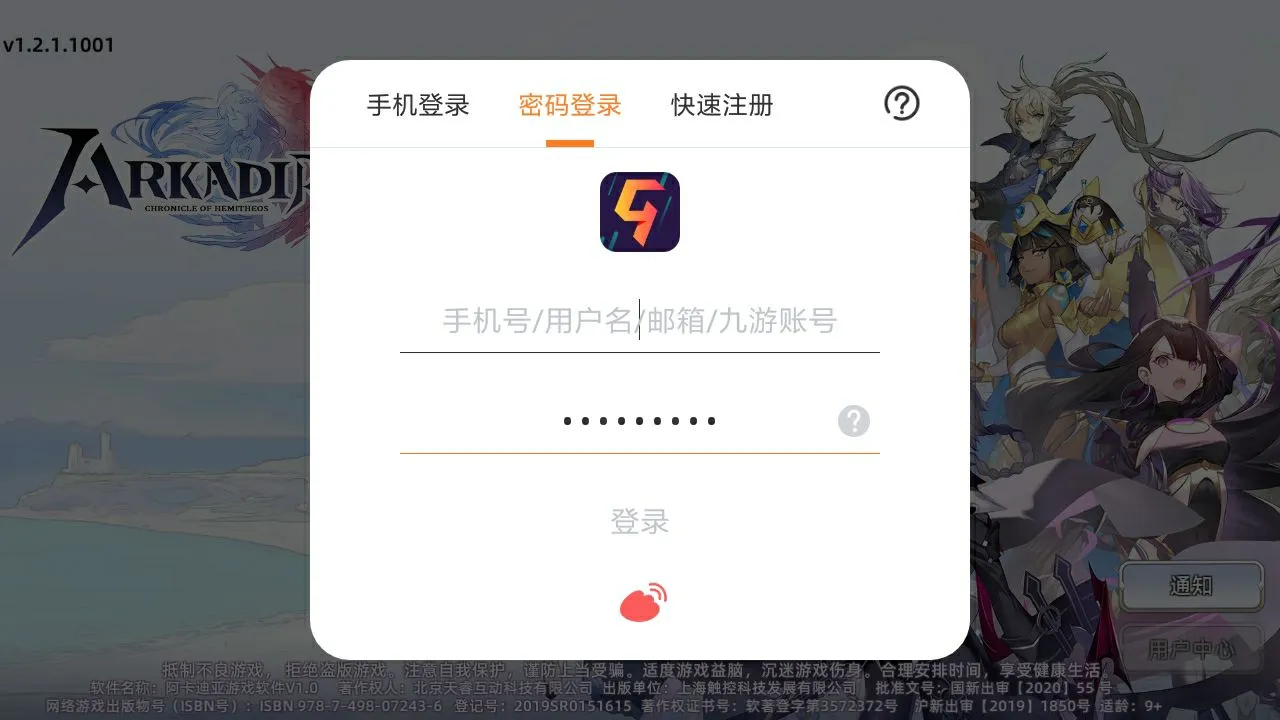
Task: Open the 快速注册 tab
Action: (x=722, y=105)
